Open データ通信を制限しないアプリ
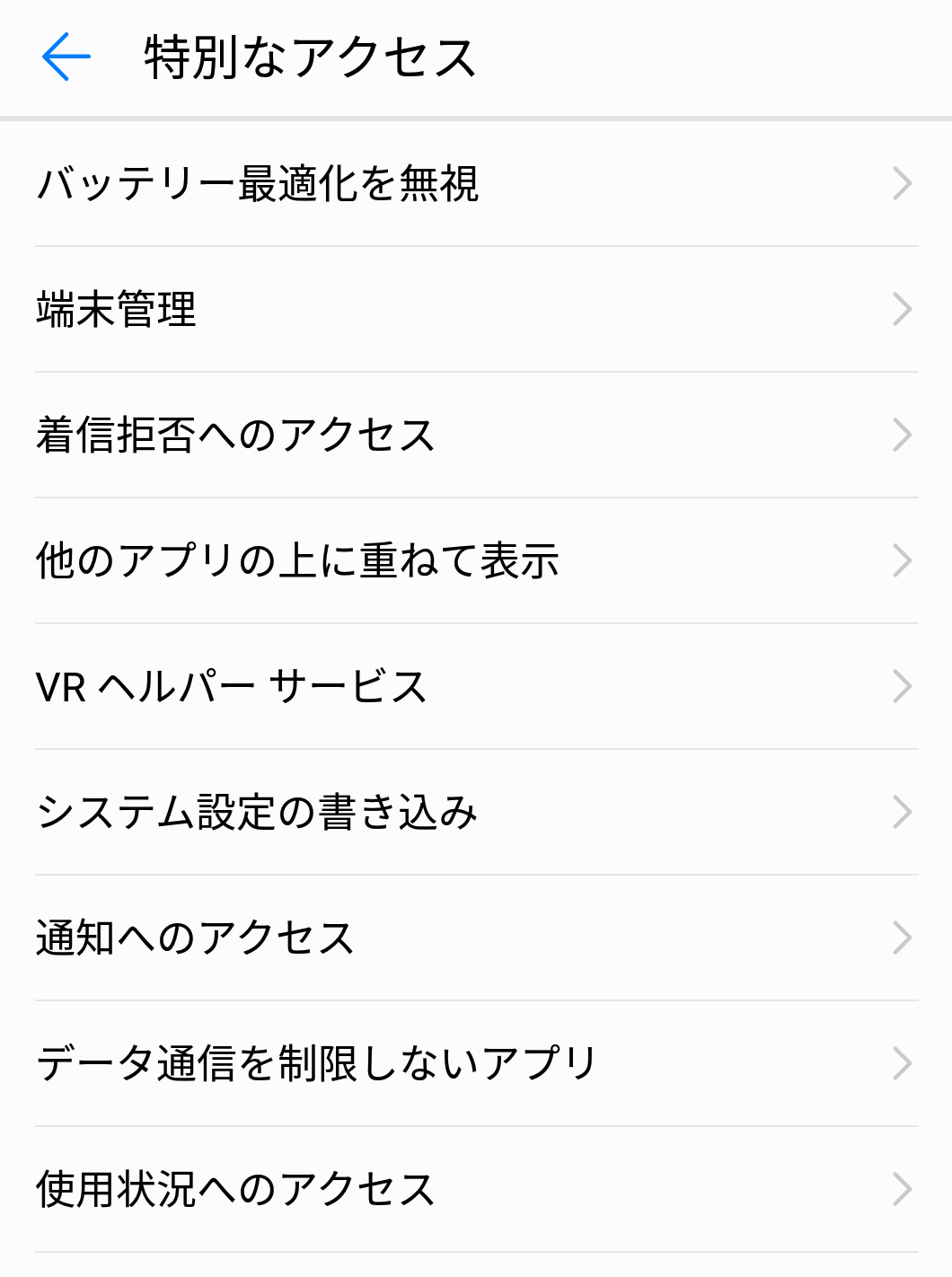Screen dimensions: 952x1277 click(x=476, y=1064)
